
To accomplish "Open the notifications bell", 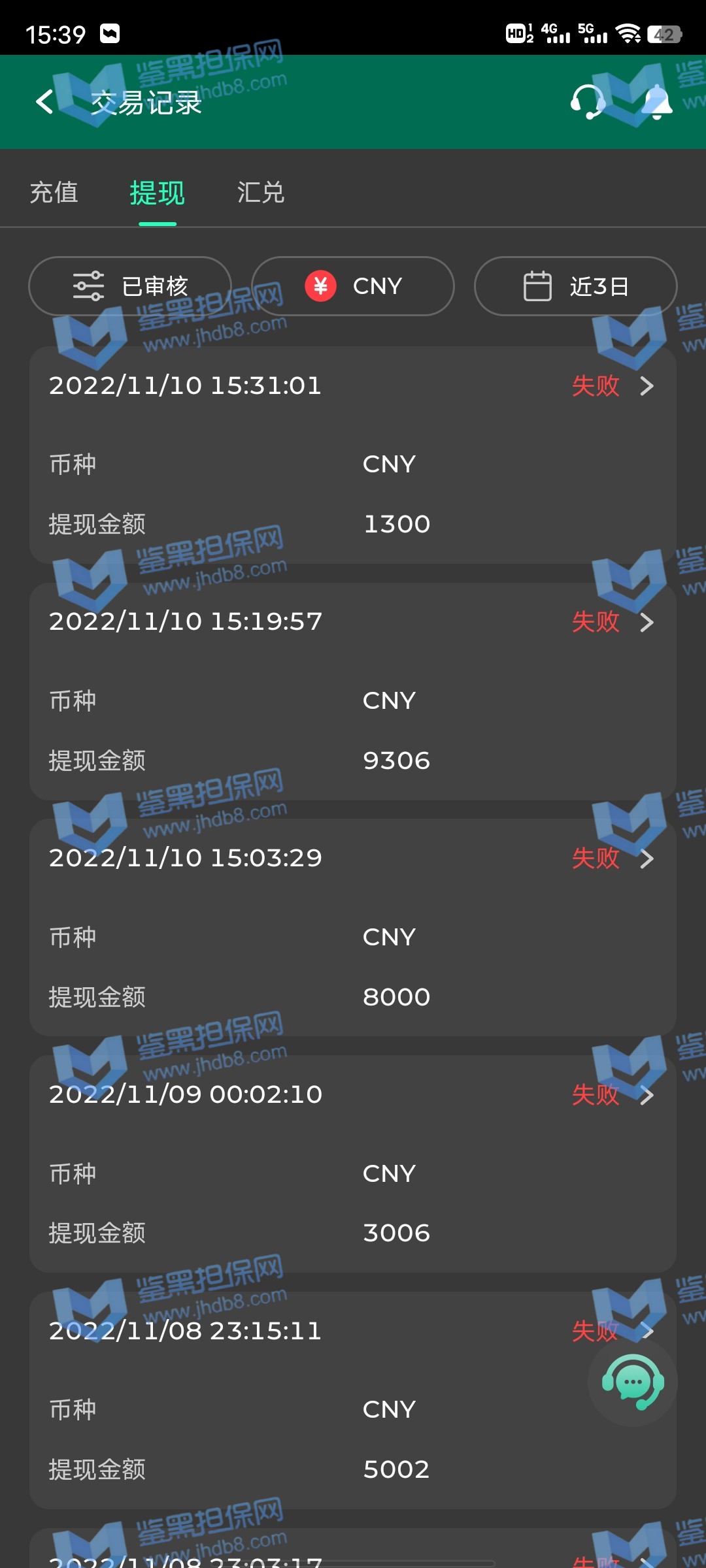I will point(656,102).
